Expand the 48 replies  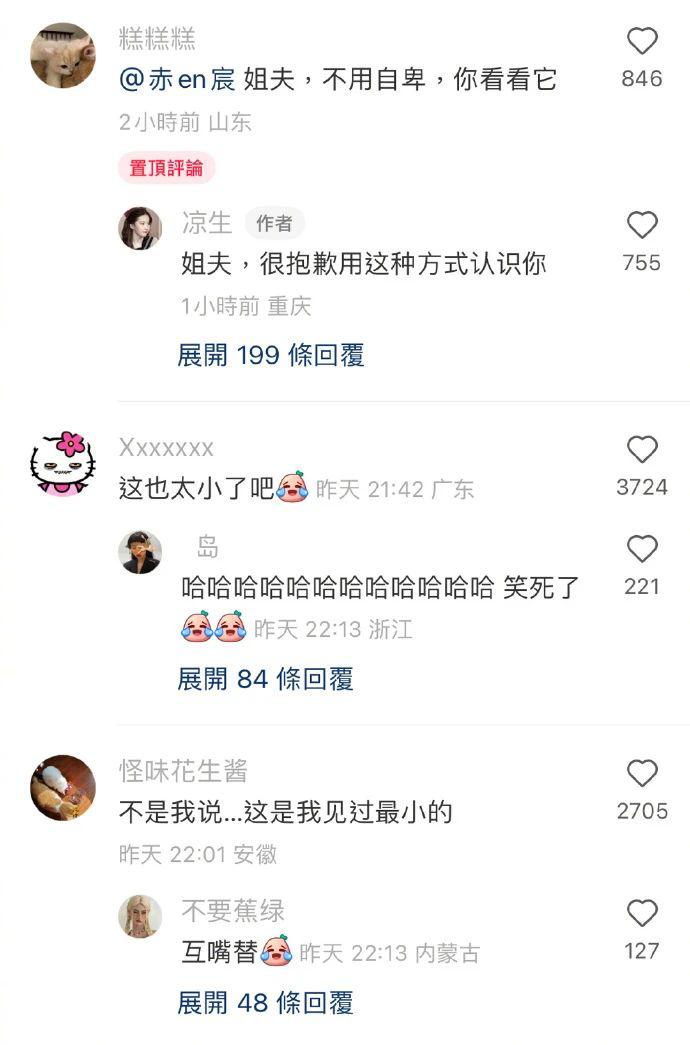265,1003
